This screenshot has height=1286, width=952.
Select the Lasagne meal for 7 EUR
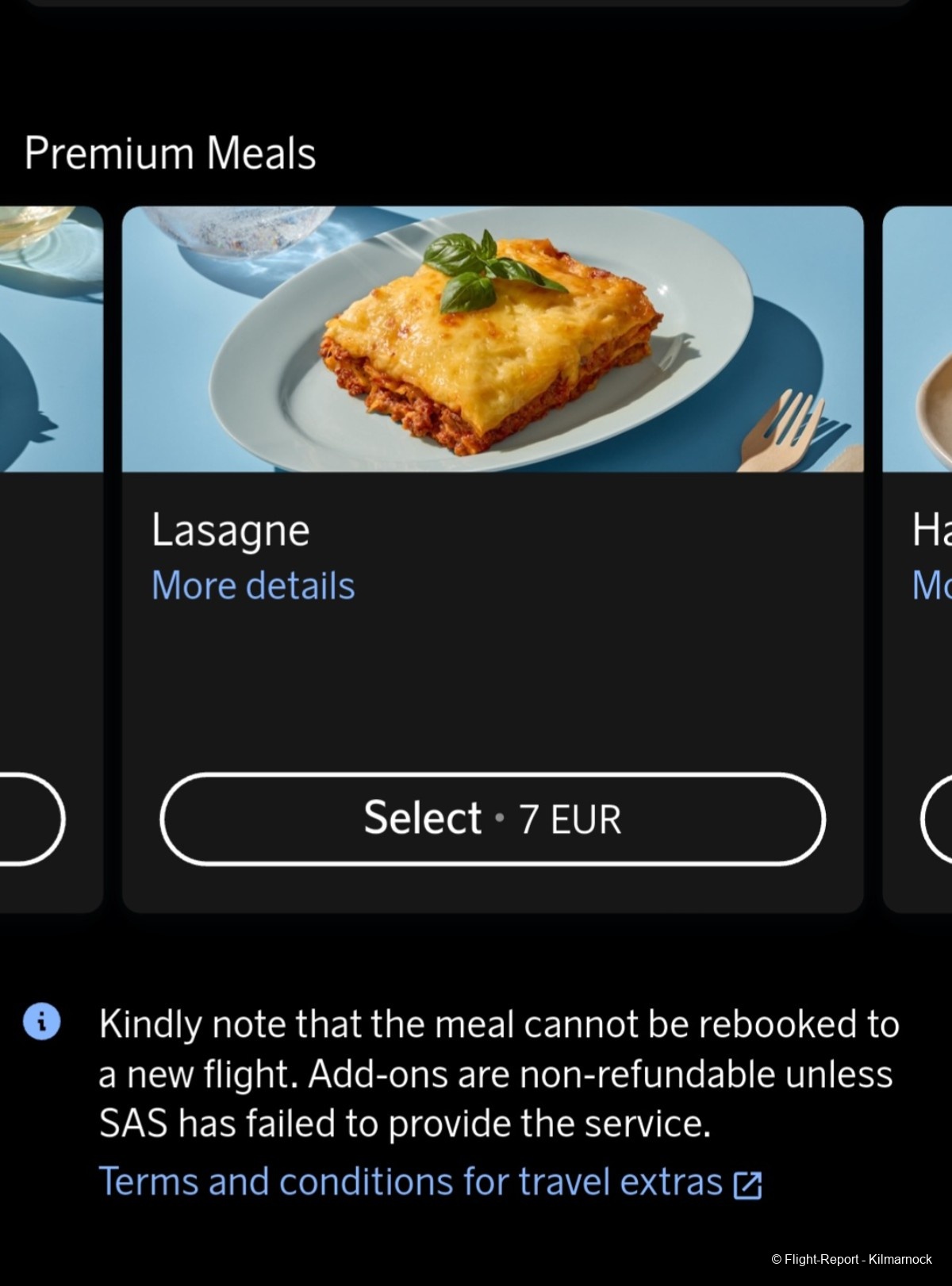tap(492, 819)
